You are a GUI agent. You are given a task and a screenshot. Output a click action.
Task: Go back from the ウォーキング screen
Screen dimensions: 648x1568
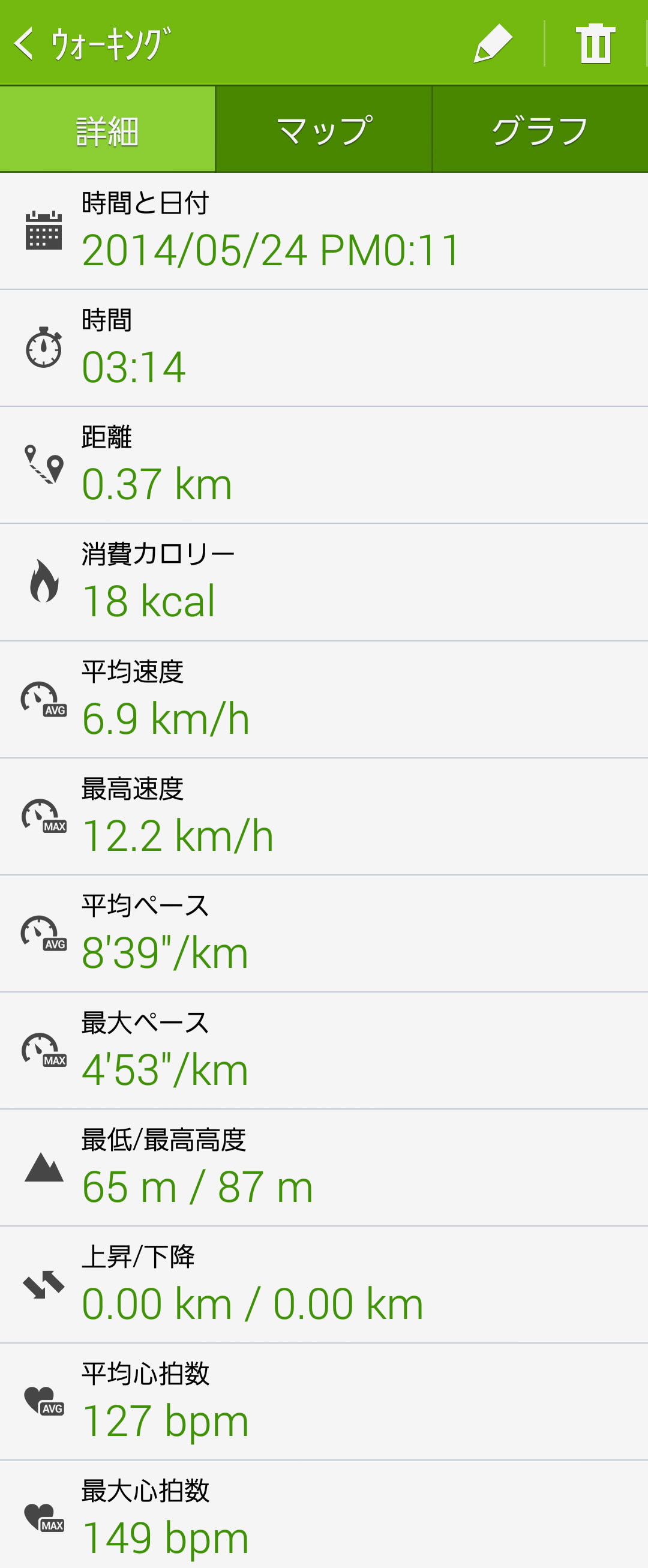pos(25,44)
